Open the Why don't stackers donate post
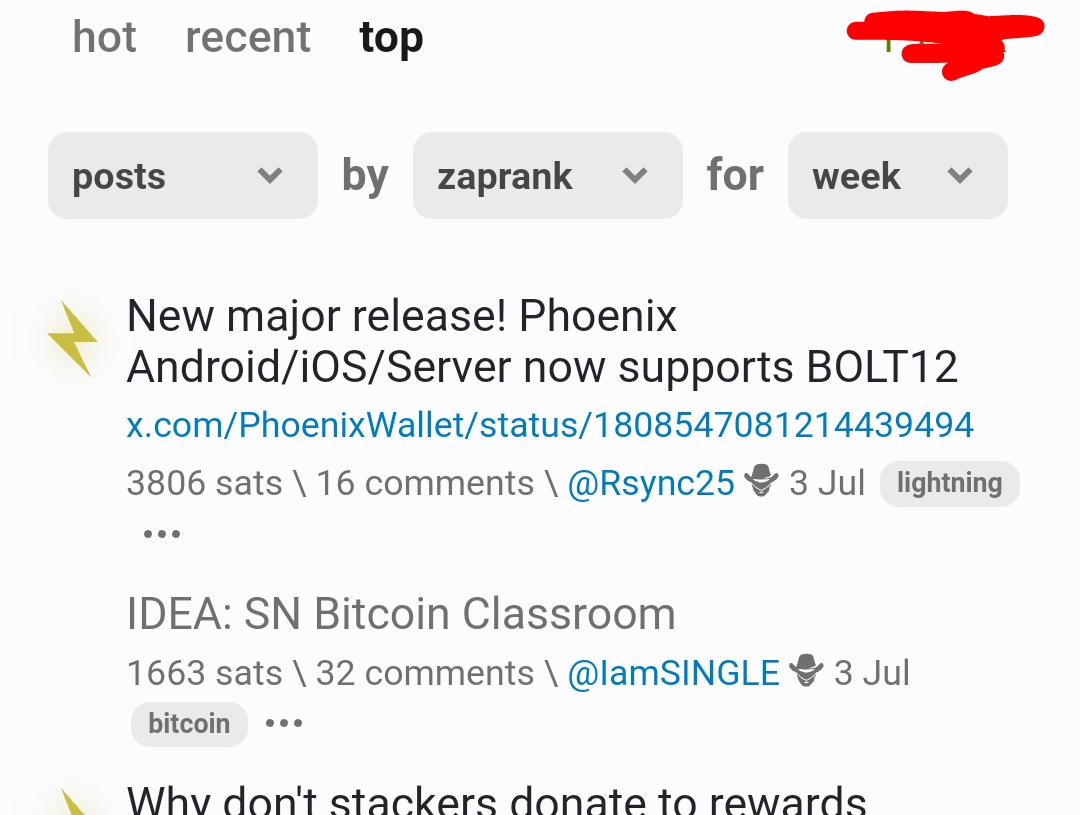The height and width of the screenshot is (815, 1080). [496, 800]
